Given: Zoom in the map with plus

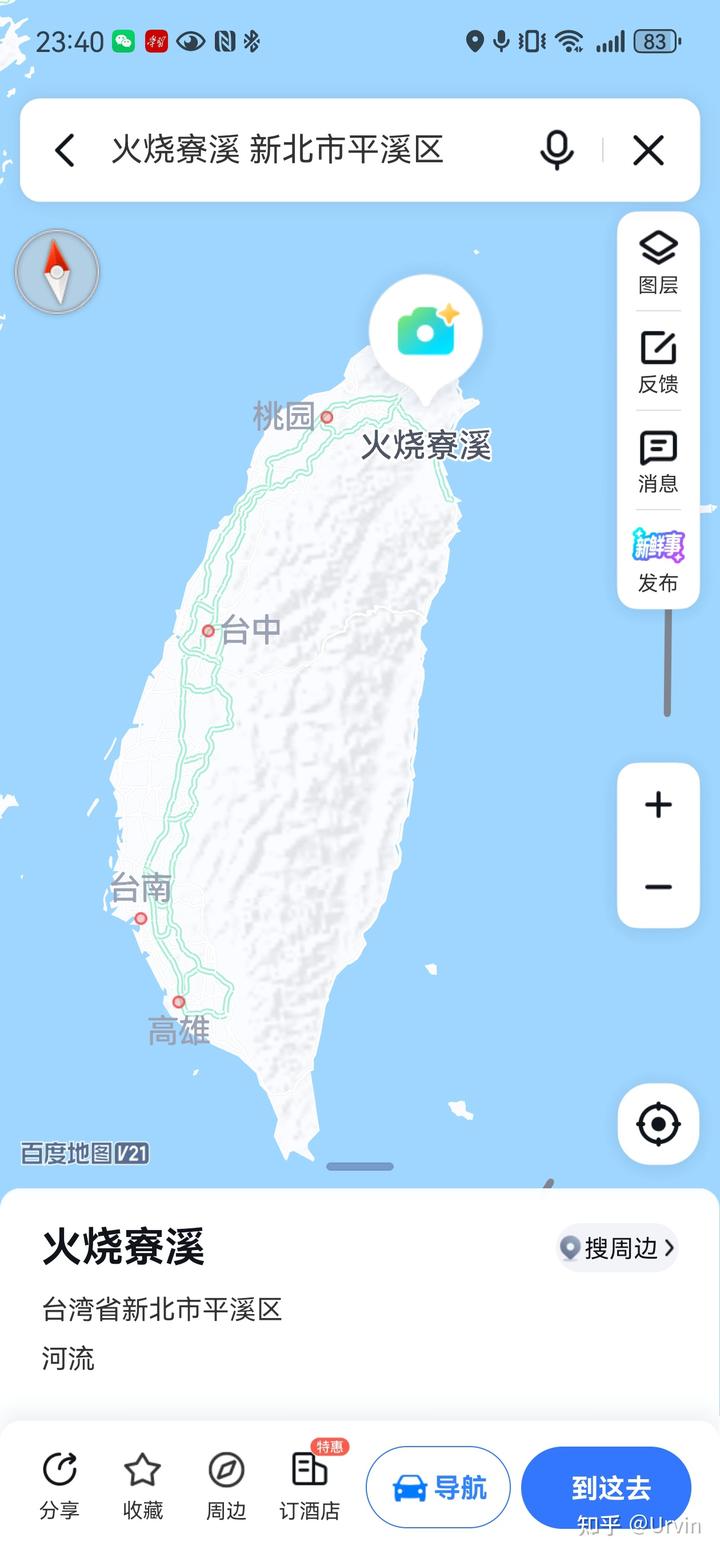Looking at the screenshot, I should [658, 805].
